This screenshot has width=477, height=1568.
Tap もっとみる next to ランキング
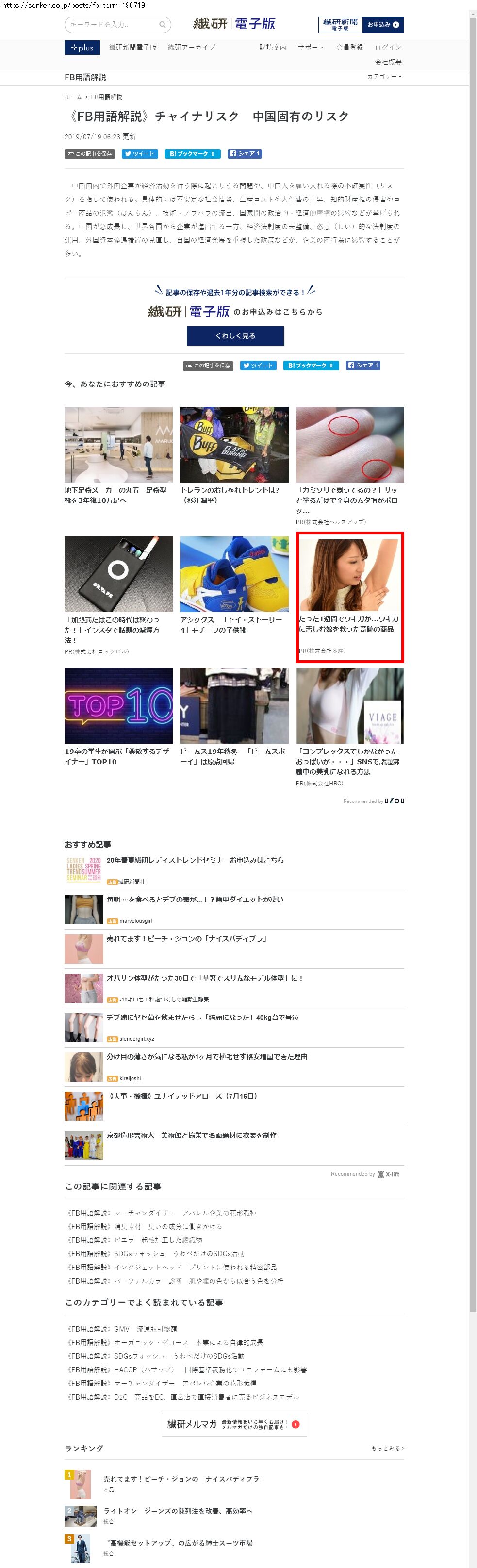tap(387, 1449)
